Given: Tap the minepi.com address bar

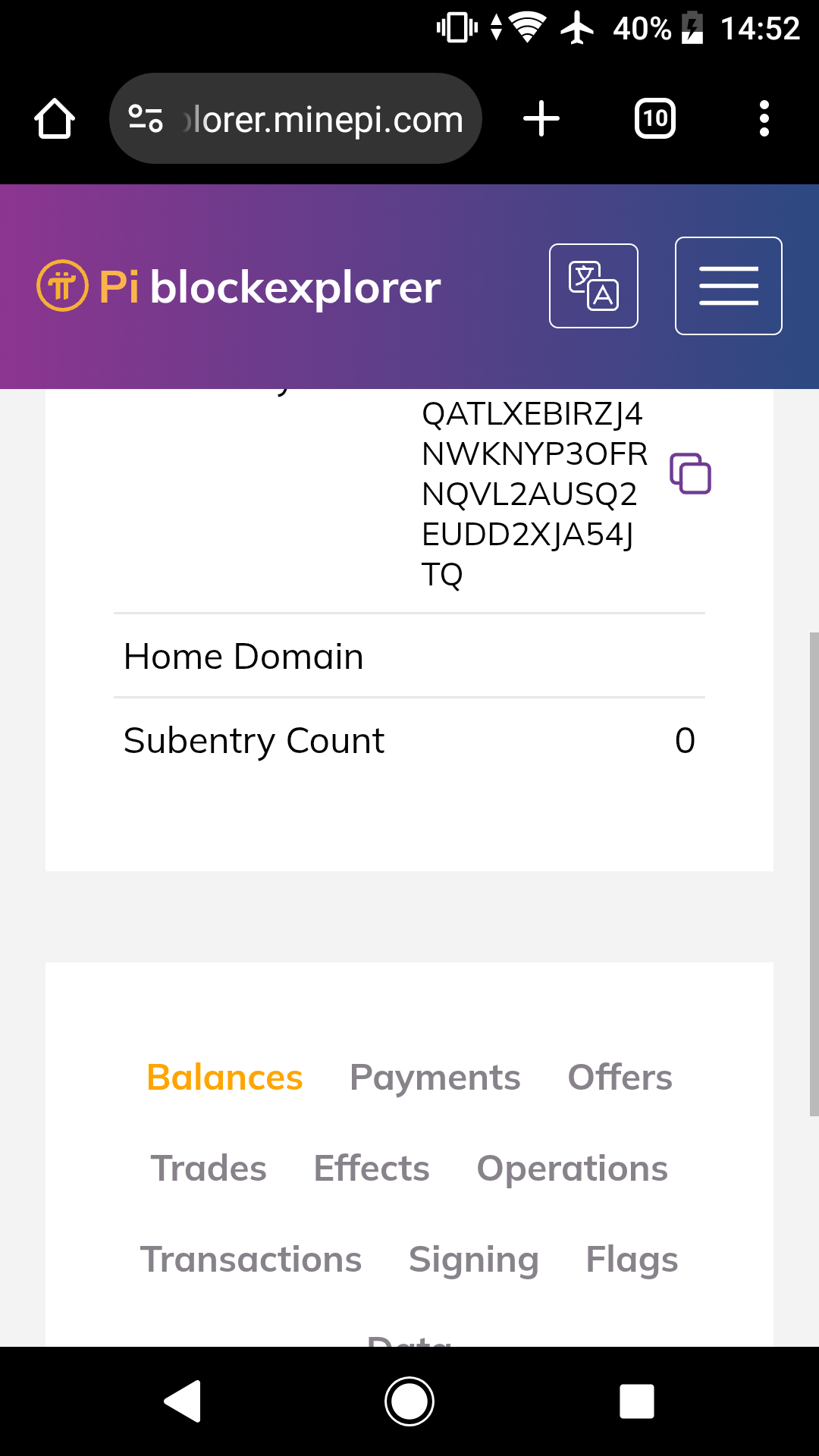Looking at the screenshot, I should 296,118.
